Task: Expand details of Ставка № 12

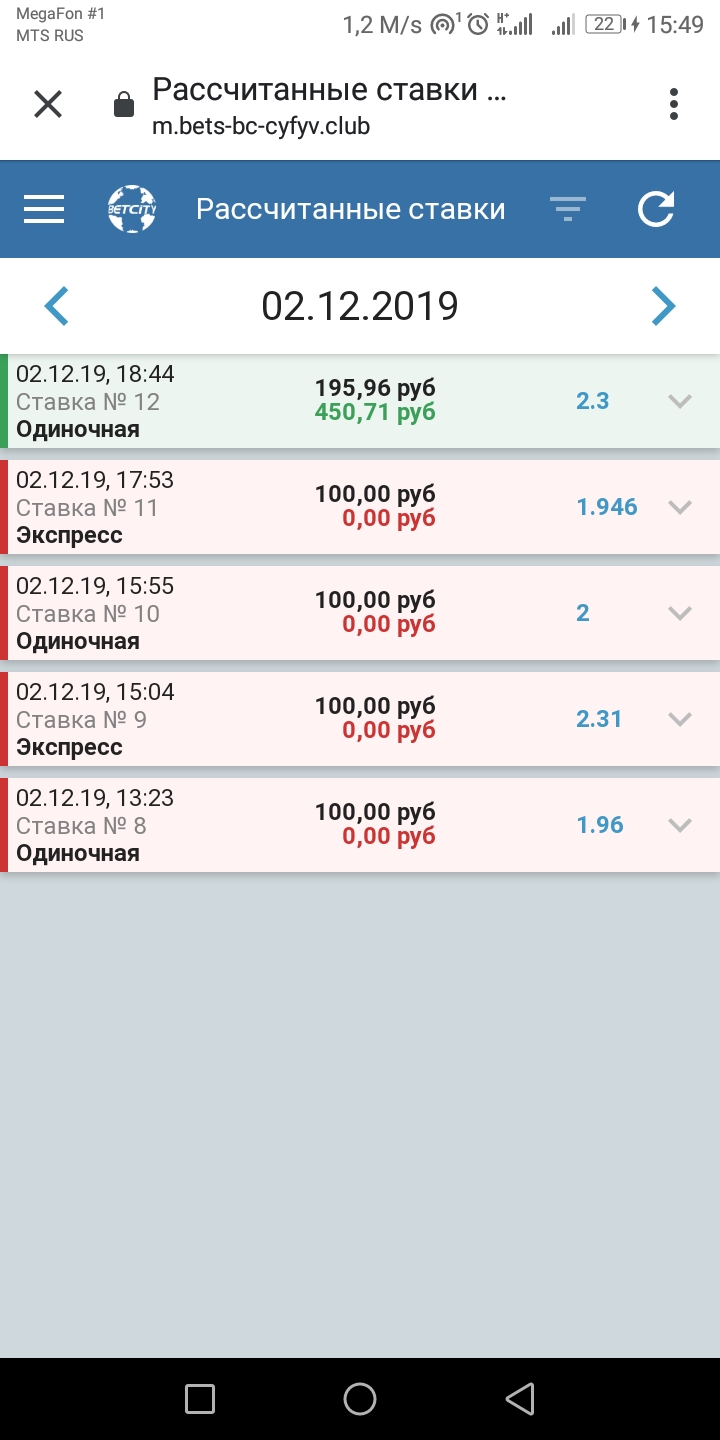Action: coord(680,401)
